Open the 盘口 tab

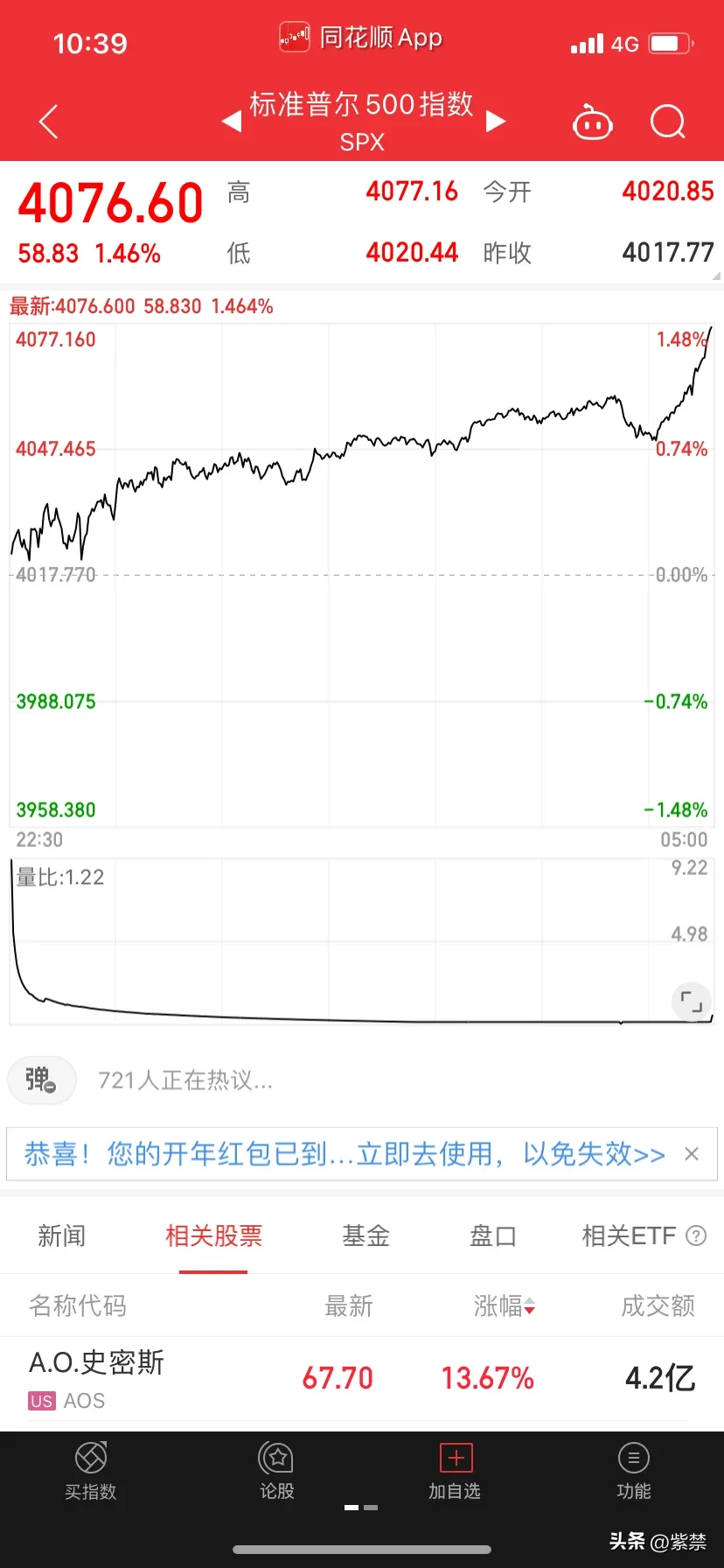click(493, 1235)
